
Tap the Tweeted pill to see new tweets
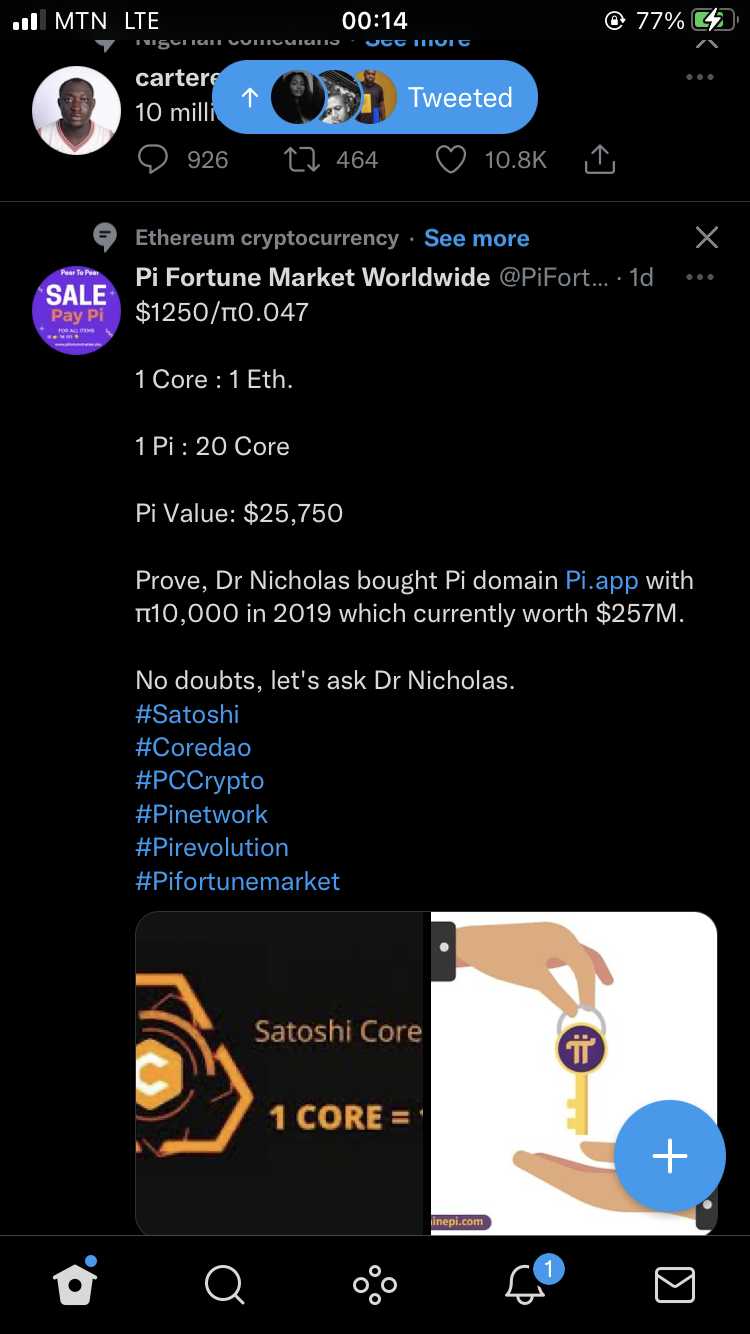pyautogui.click(x=375, y=97)
